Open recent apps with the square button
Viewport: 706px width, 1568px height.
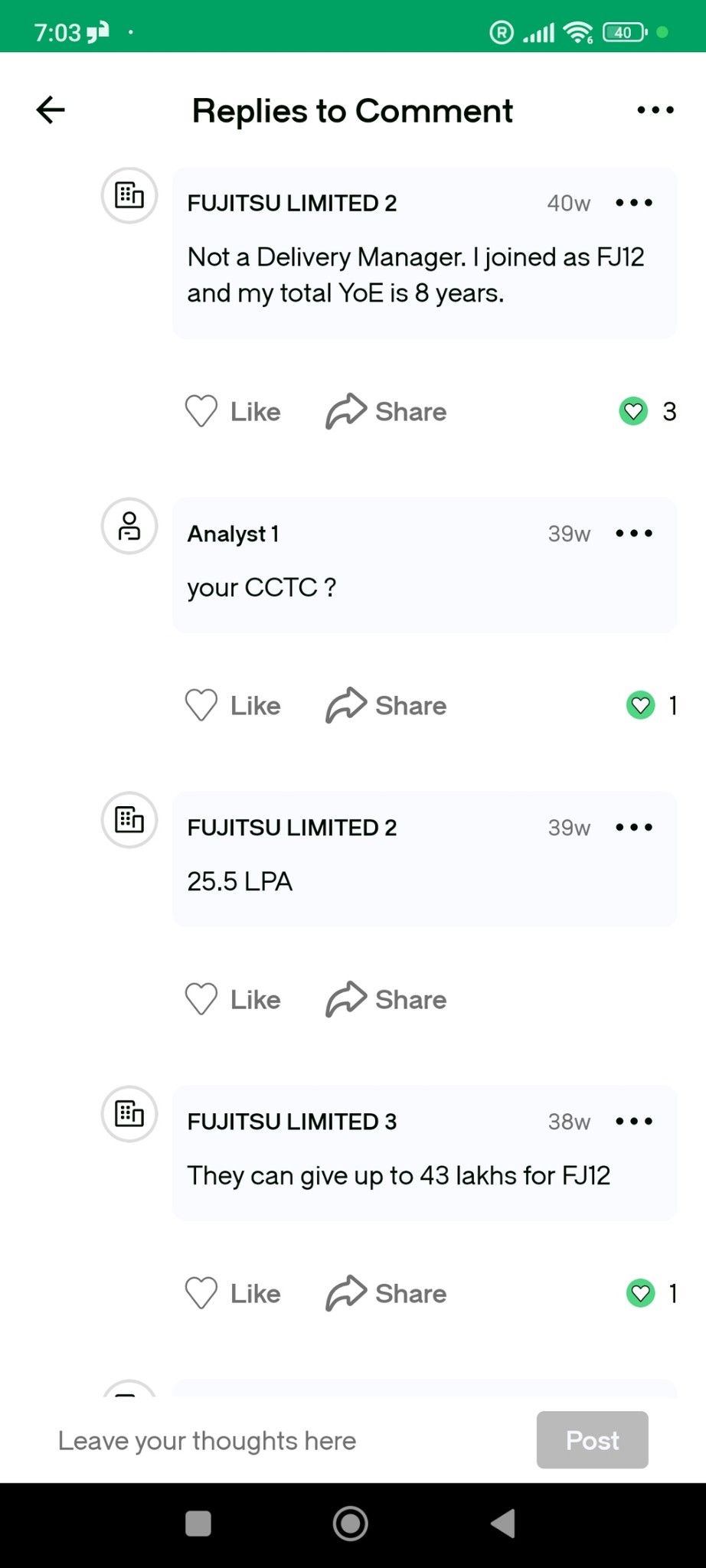pyautogui.click(x=198, y=1524)
